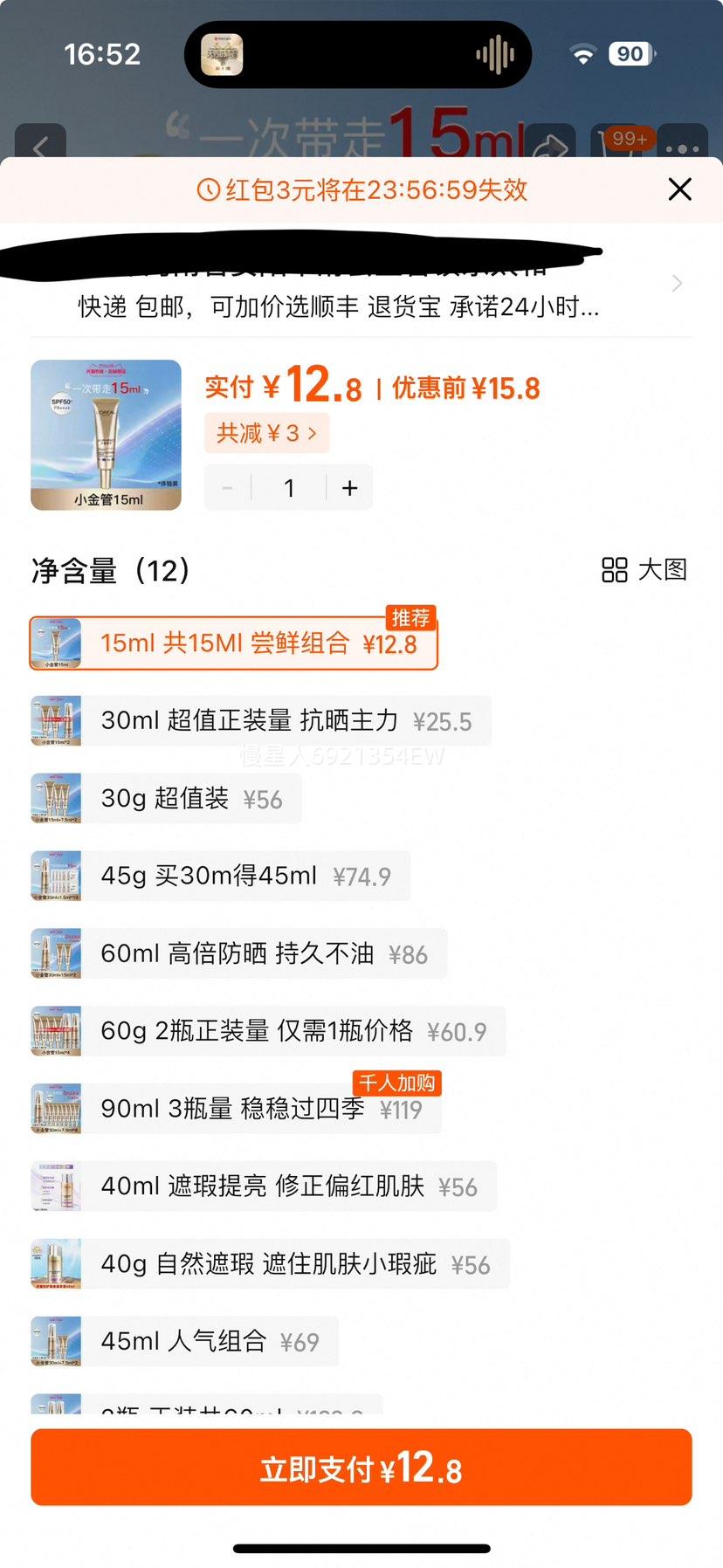Viewport: 723px width, 1568px height.
Task: Choose 60ml 高倍防晒 持久不油 option
Action: pos(238,953)
